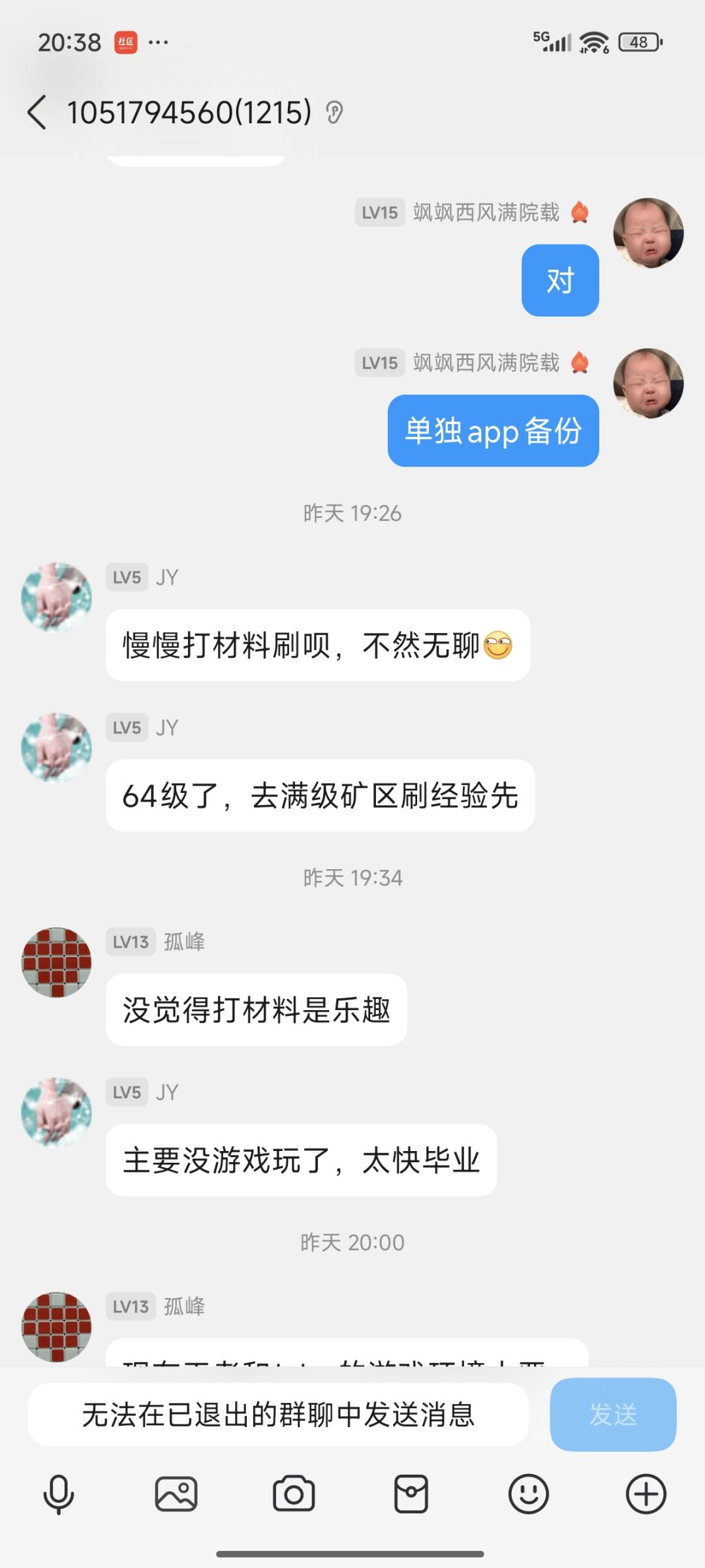Open 孤峰's avatar beside 没觉得打材料是乐趣
This screenshot has height=1568, width=705.
(x=57, y=962)
